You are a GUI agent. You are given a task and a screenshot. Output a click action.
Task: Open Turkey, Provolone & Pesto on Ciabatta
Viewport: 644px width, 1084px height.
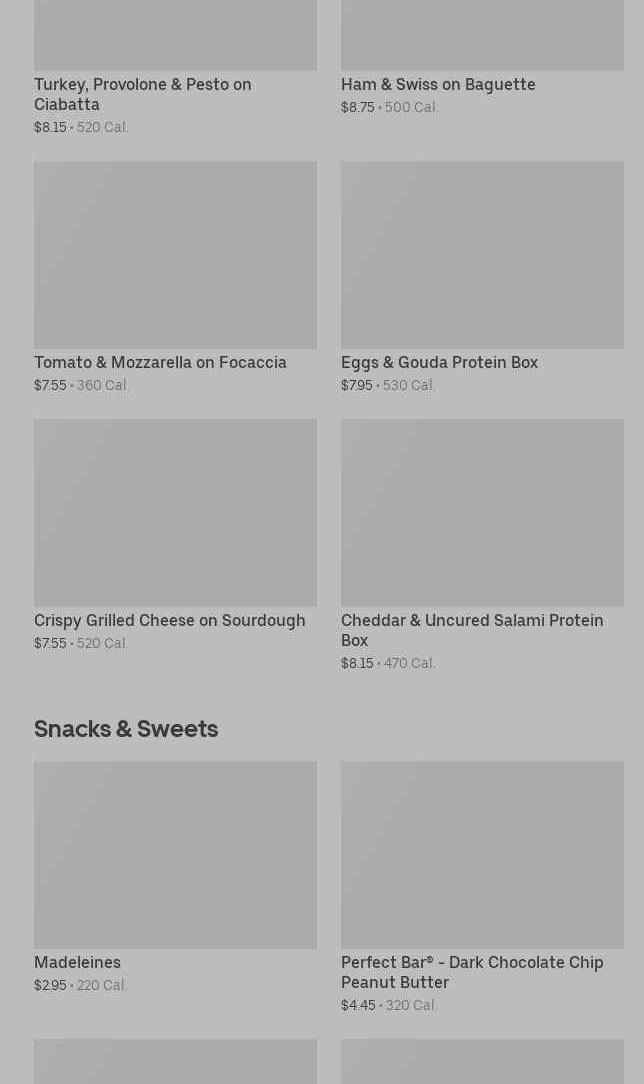pyautogui.click(x=142, y=94)
